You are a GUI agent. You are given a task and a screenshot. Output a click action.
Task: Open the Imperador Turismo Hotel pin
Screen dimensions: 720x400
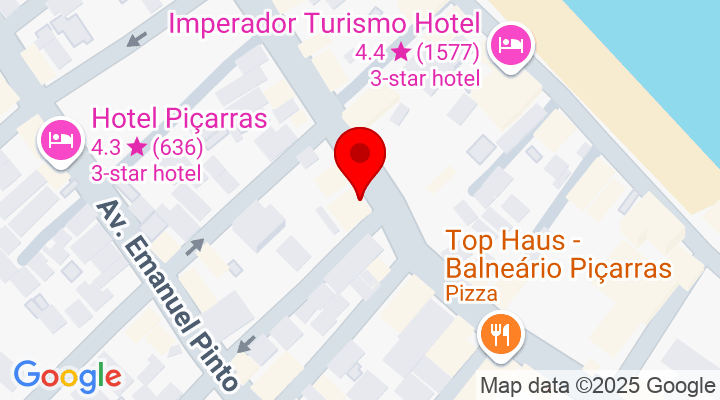511,45
